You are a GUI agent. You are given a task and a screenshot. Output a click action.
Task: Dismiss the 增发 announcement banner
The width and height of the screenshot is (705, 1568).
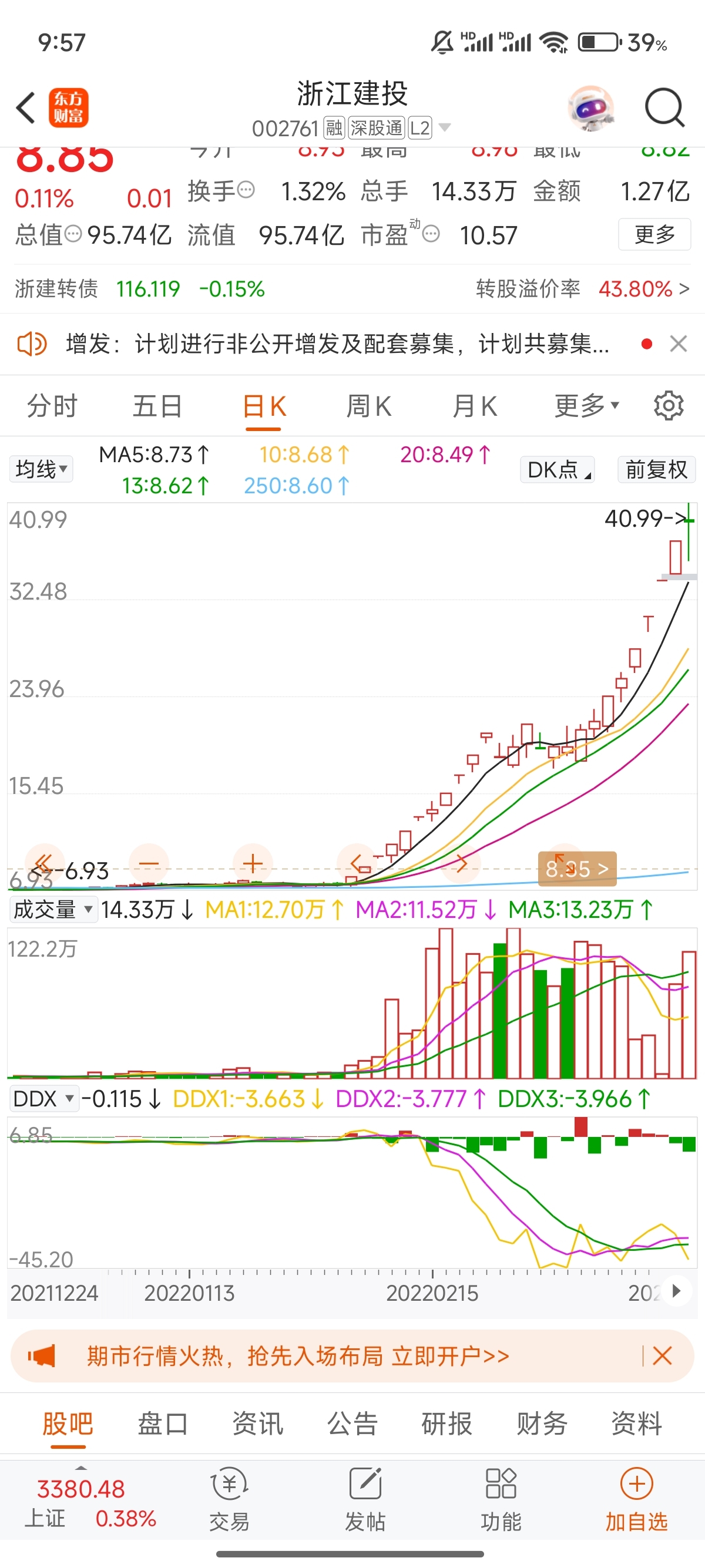[x=678, y=344]
